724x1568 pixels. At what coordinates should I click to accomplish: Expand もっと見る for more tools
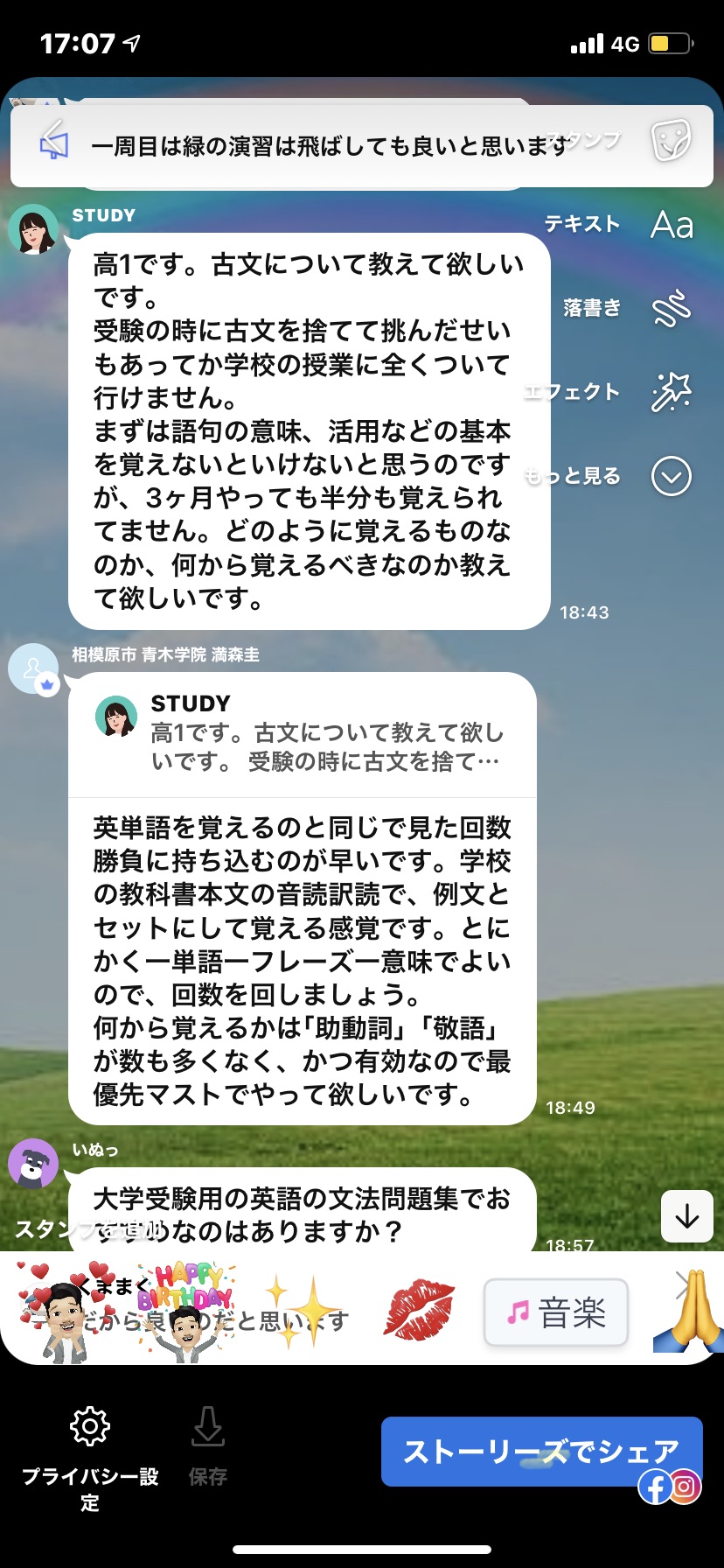click(671, 476)
